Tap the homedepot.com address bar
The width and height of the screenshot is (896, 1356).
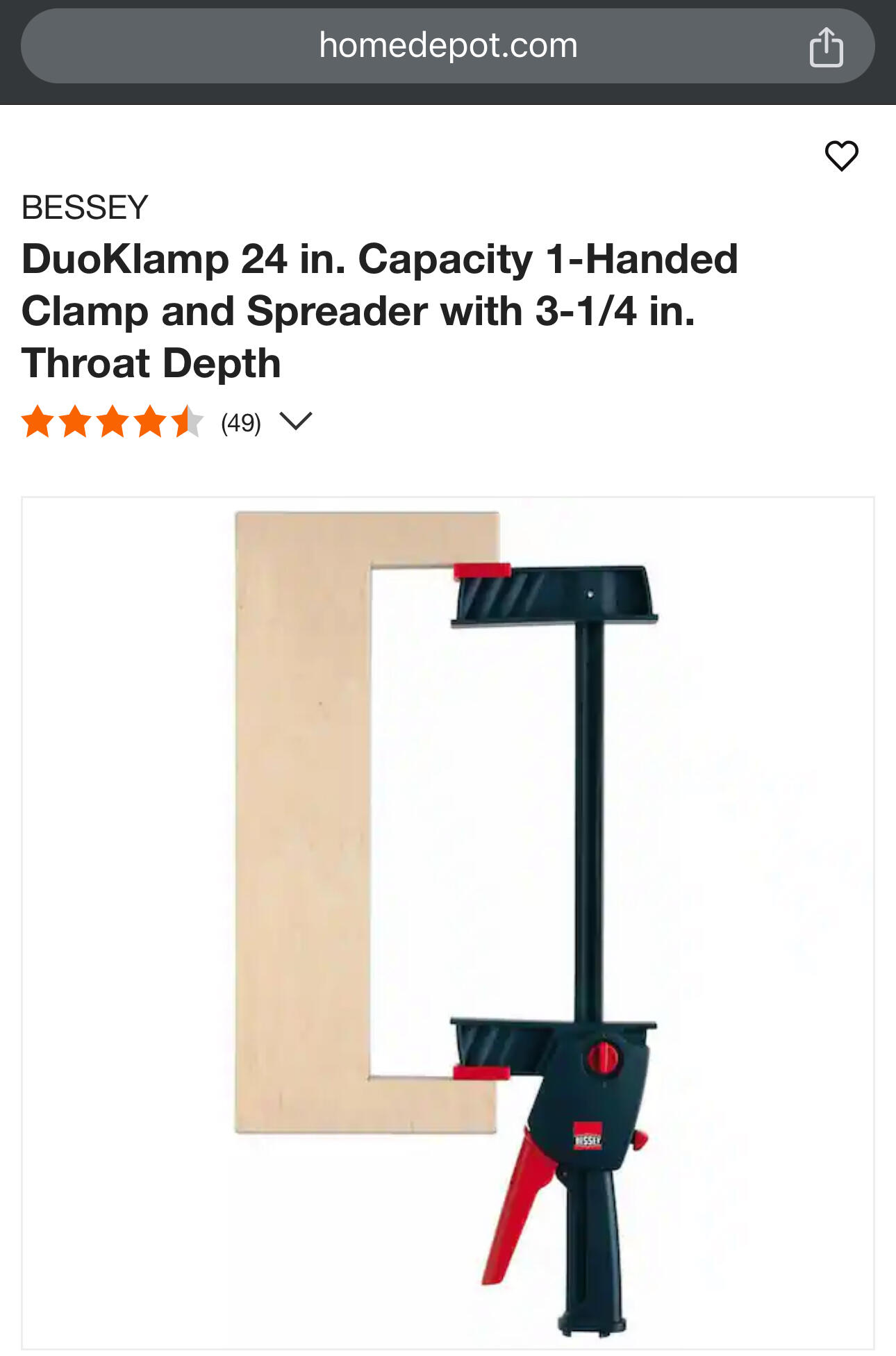click(x=447, y=46)
